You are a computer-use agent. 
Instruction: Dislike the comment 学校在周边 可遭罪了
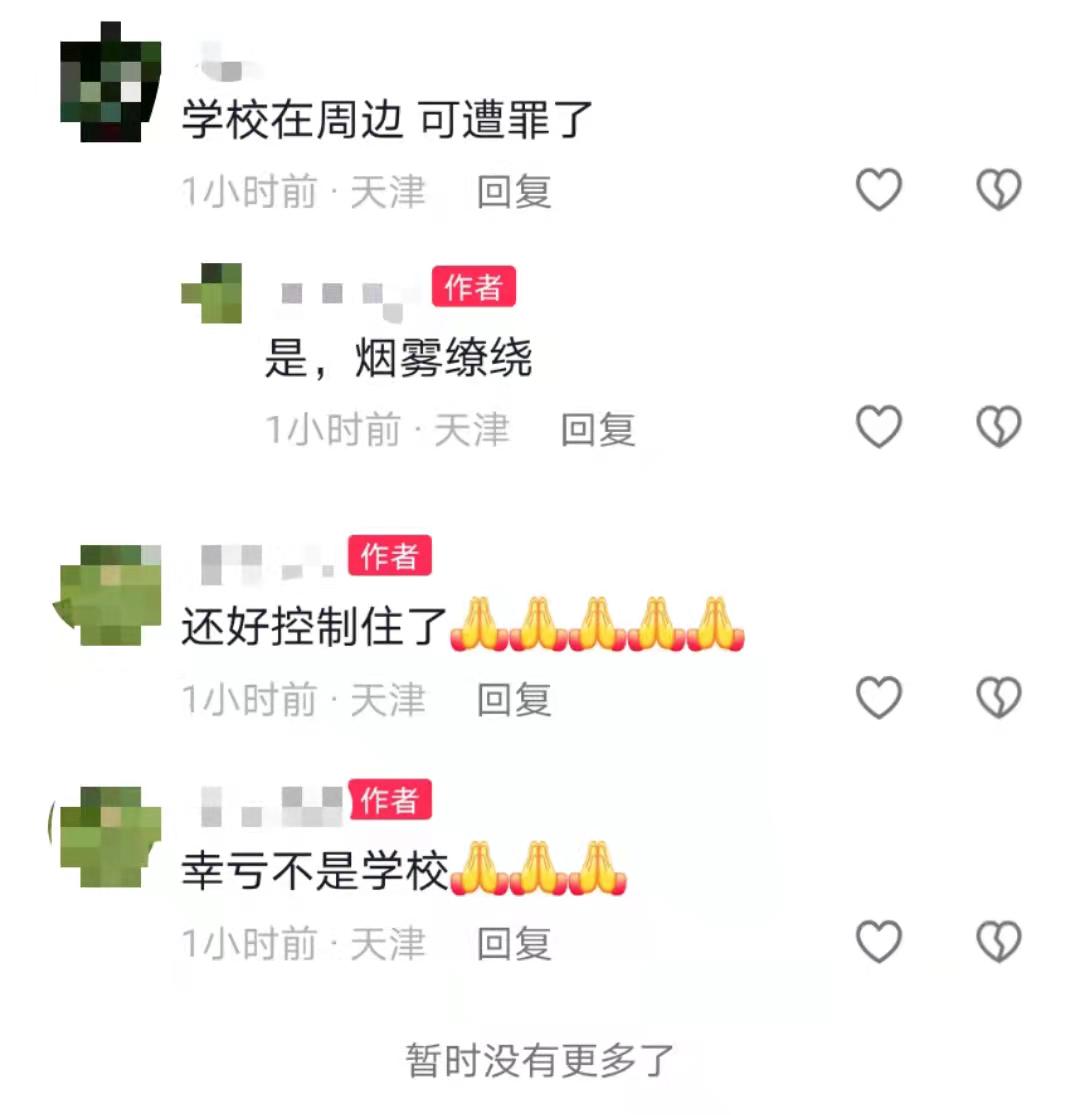point(998,190)
